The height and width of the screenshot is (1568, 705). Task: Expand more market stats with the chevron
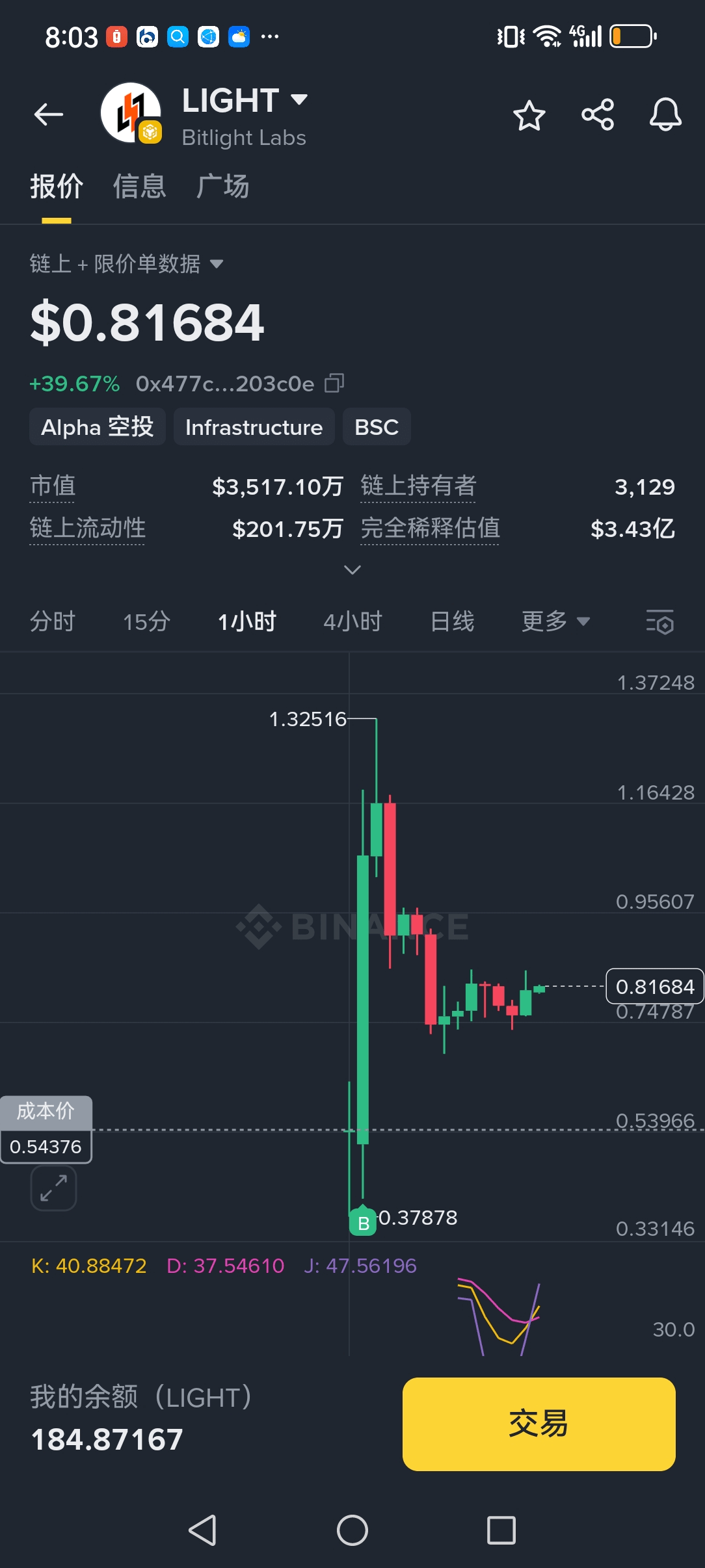pyautogui.click(x=352, y=570)
